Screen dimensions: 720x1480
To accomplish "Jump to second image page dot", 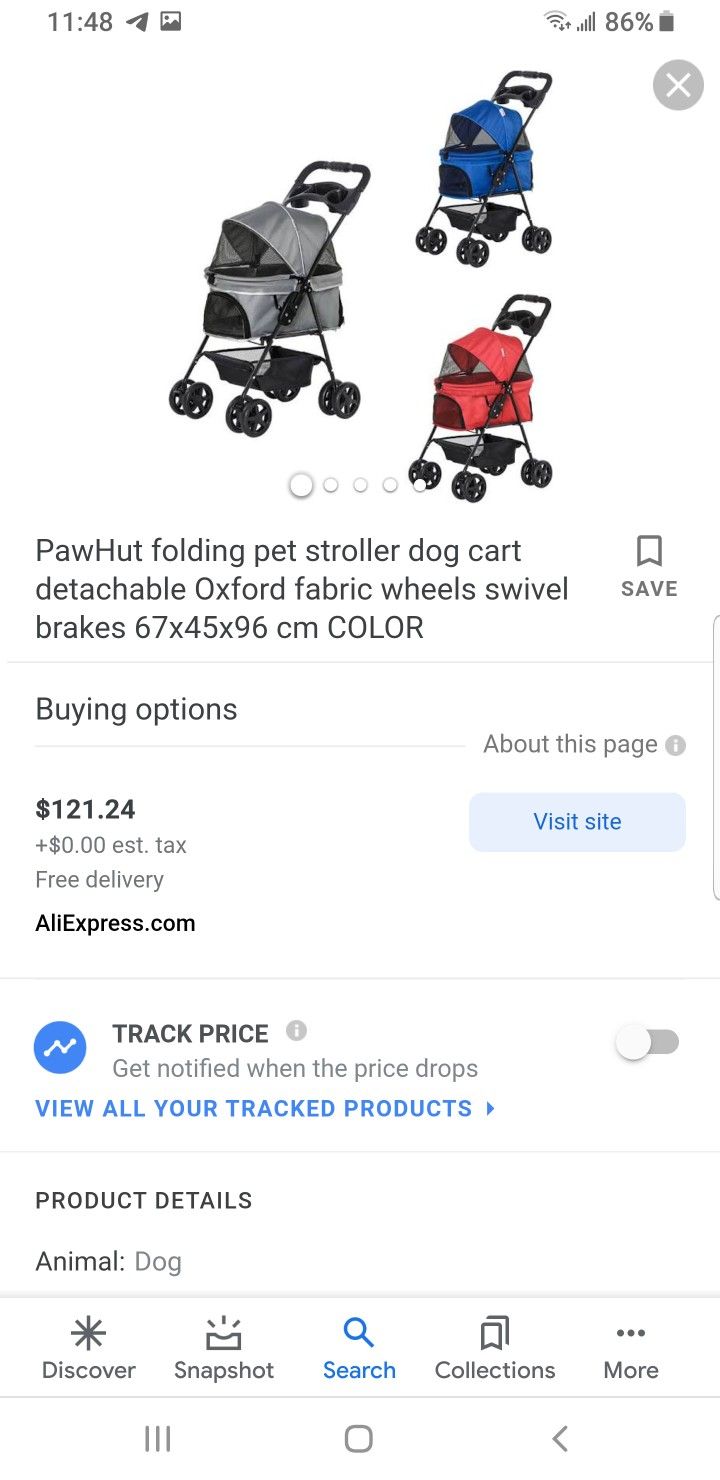I will click(331, 485).
